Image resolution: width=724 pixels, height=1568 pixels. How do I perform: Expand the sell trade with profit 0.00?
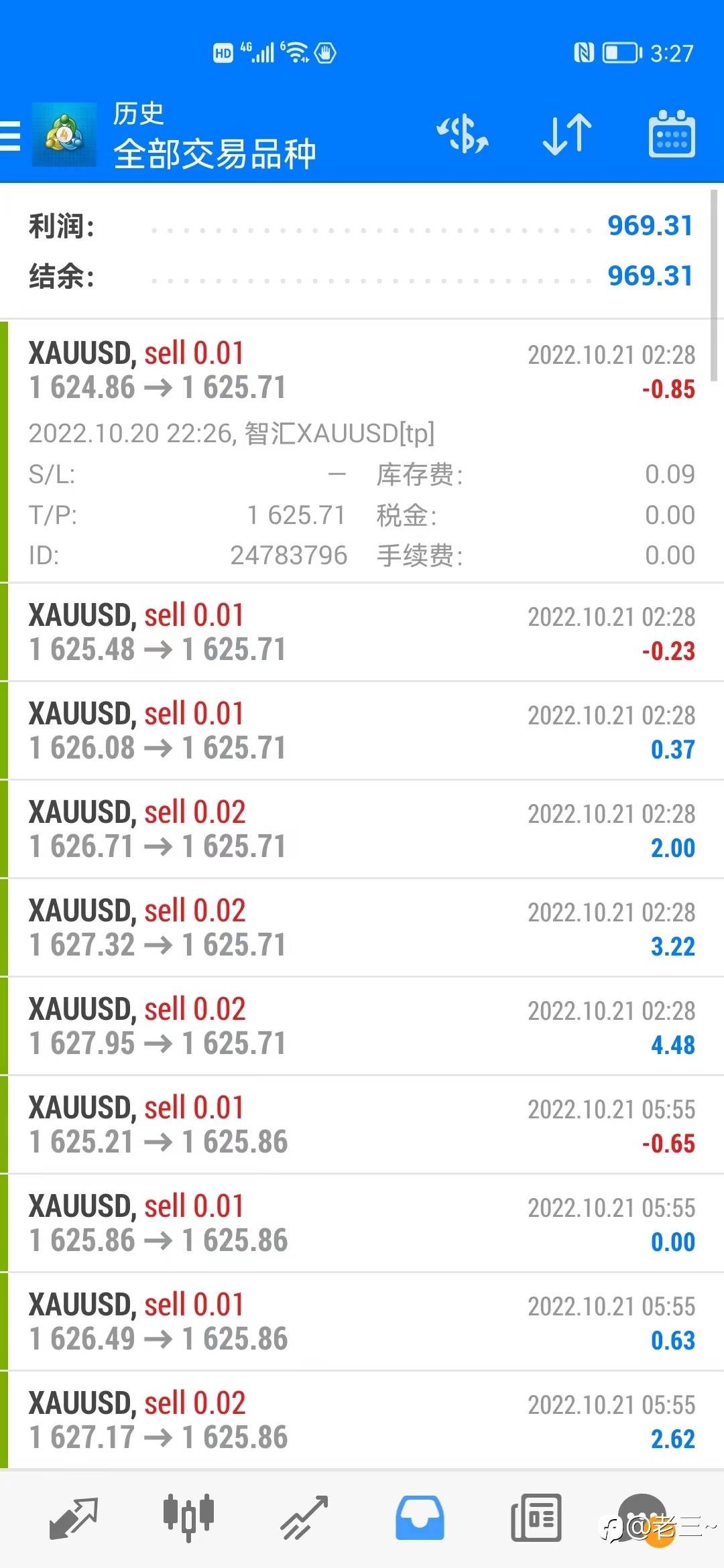click(x=362, y=1224)
